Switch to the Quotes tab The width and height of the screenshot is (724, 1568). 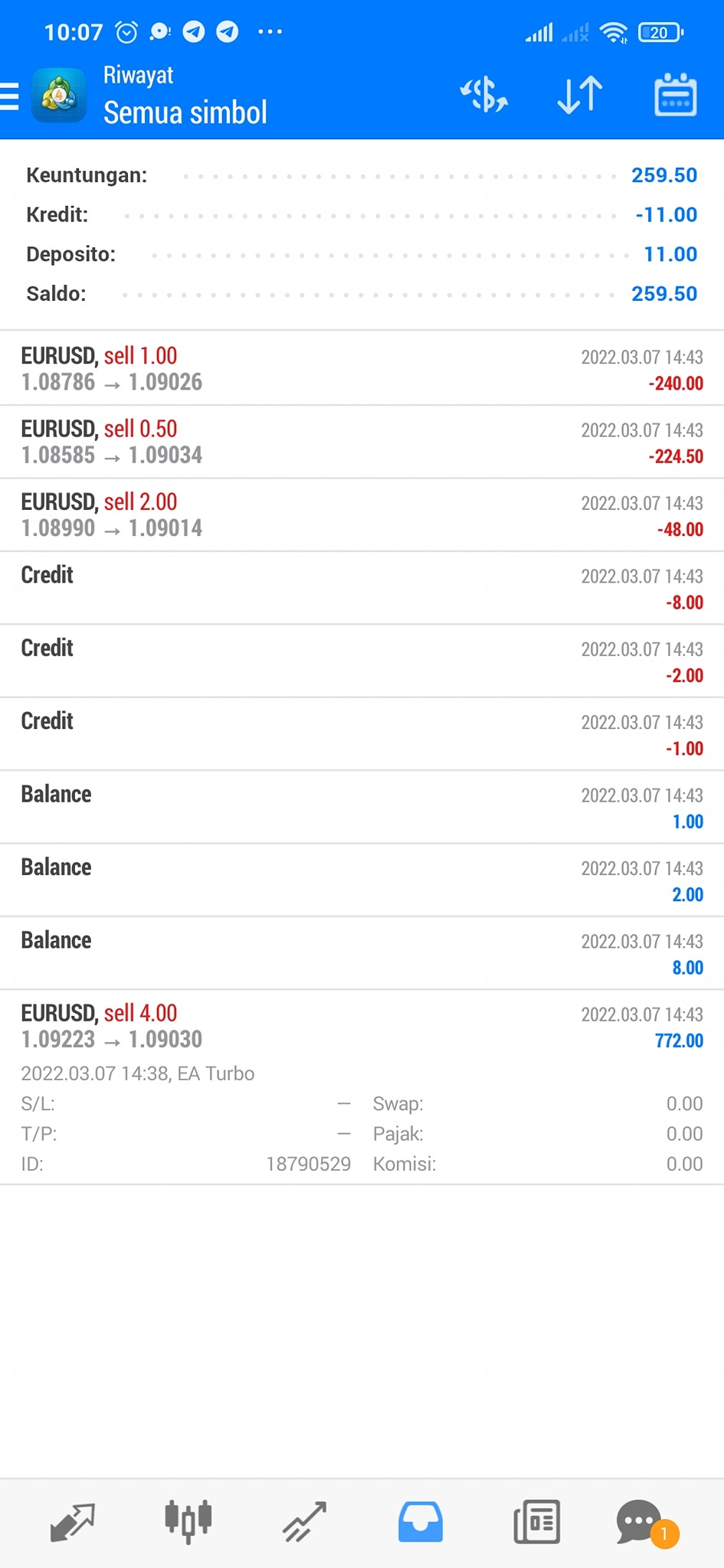72,1522
